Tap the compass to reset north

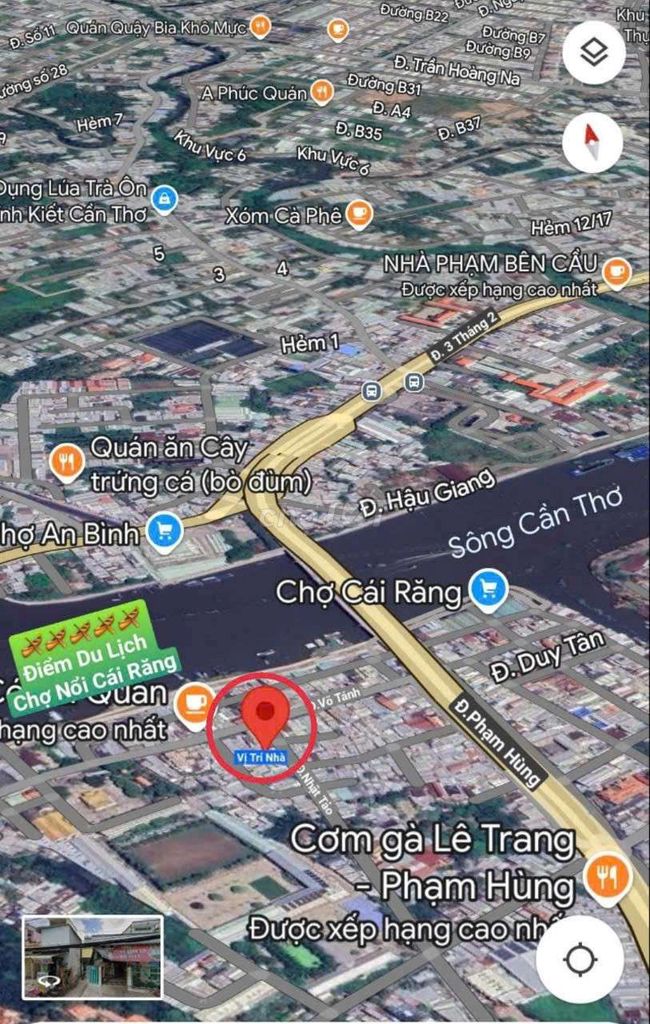[593, 142]
